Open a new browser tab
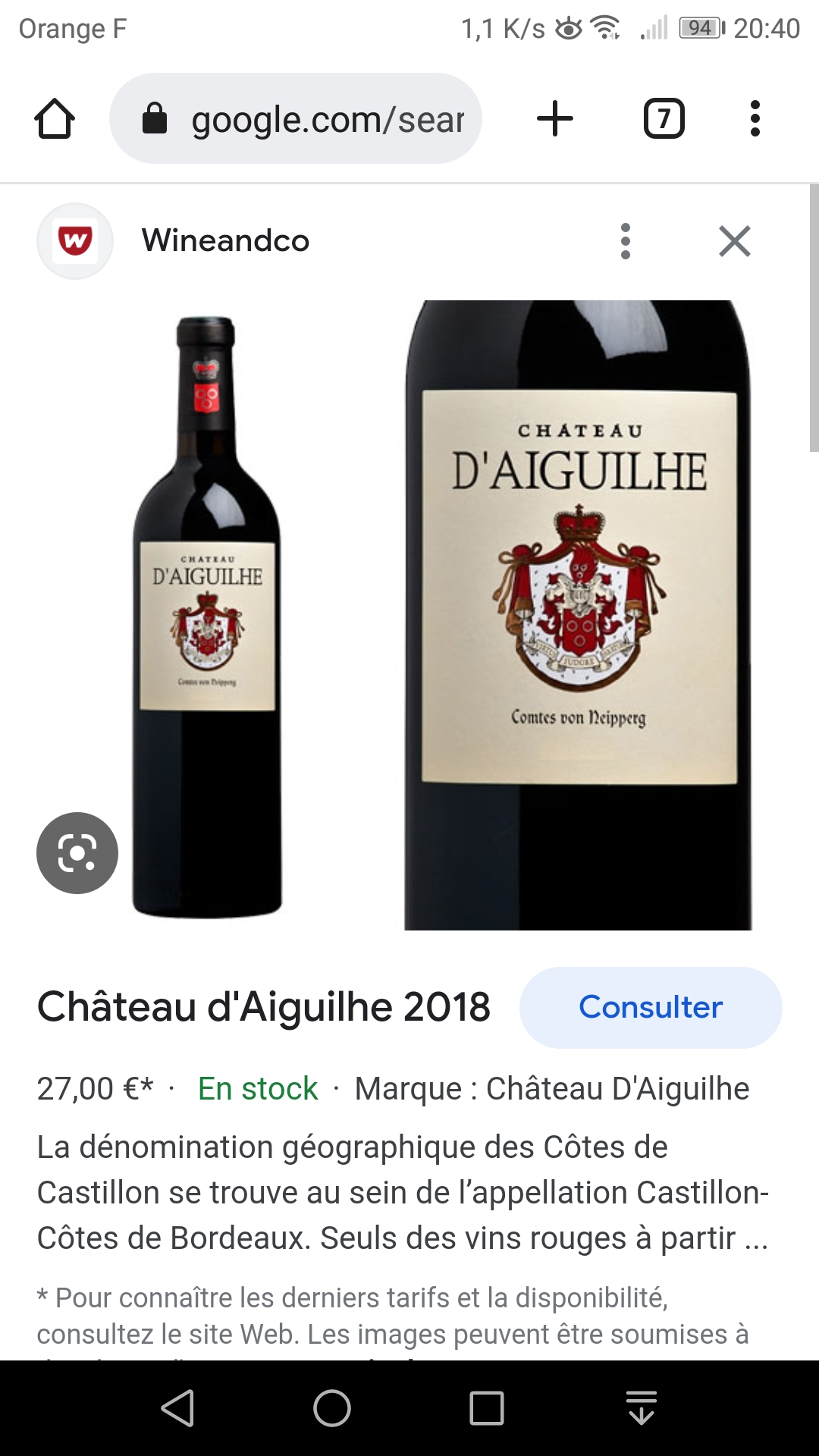 (x=555, y=119)
